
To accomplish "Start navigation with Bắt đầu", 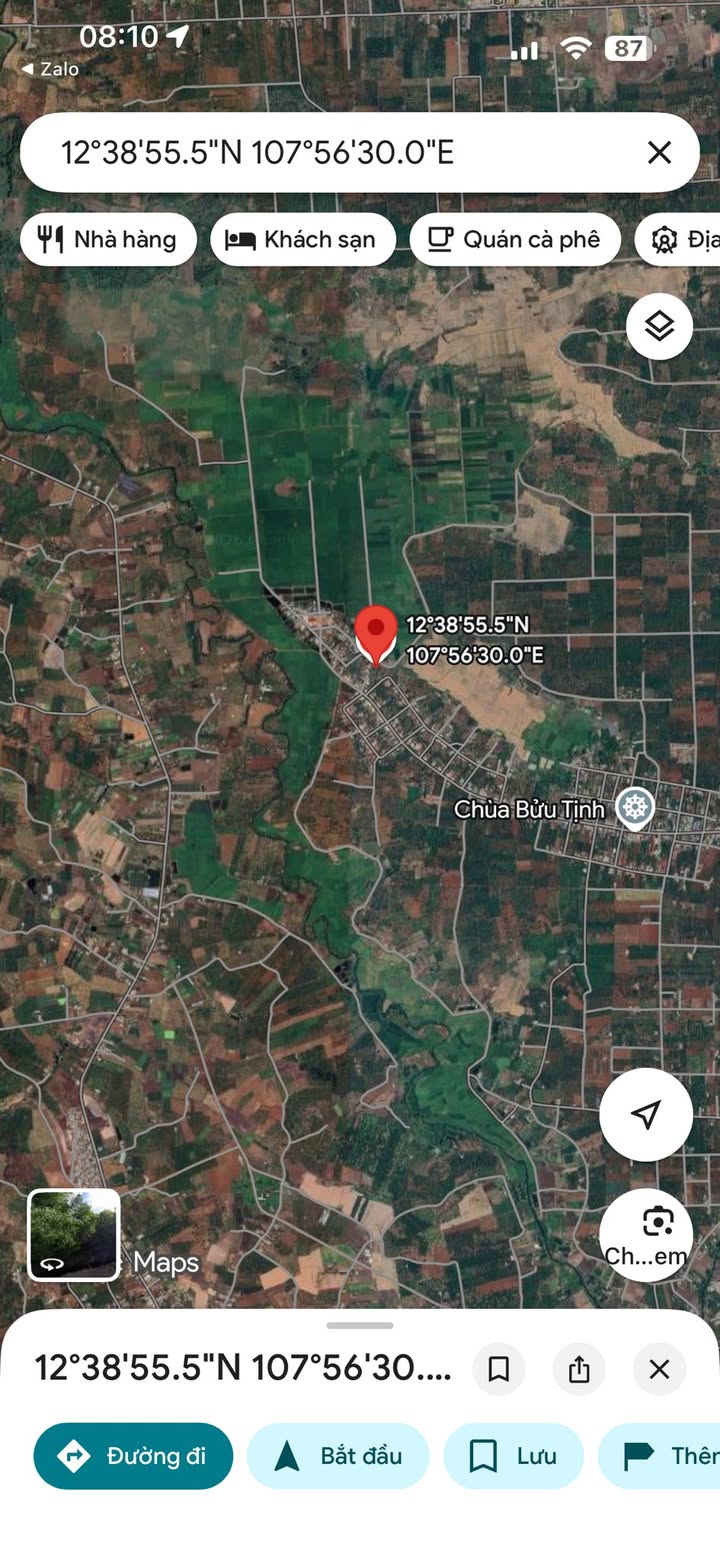I will click(338, 1456).
